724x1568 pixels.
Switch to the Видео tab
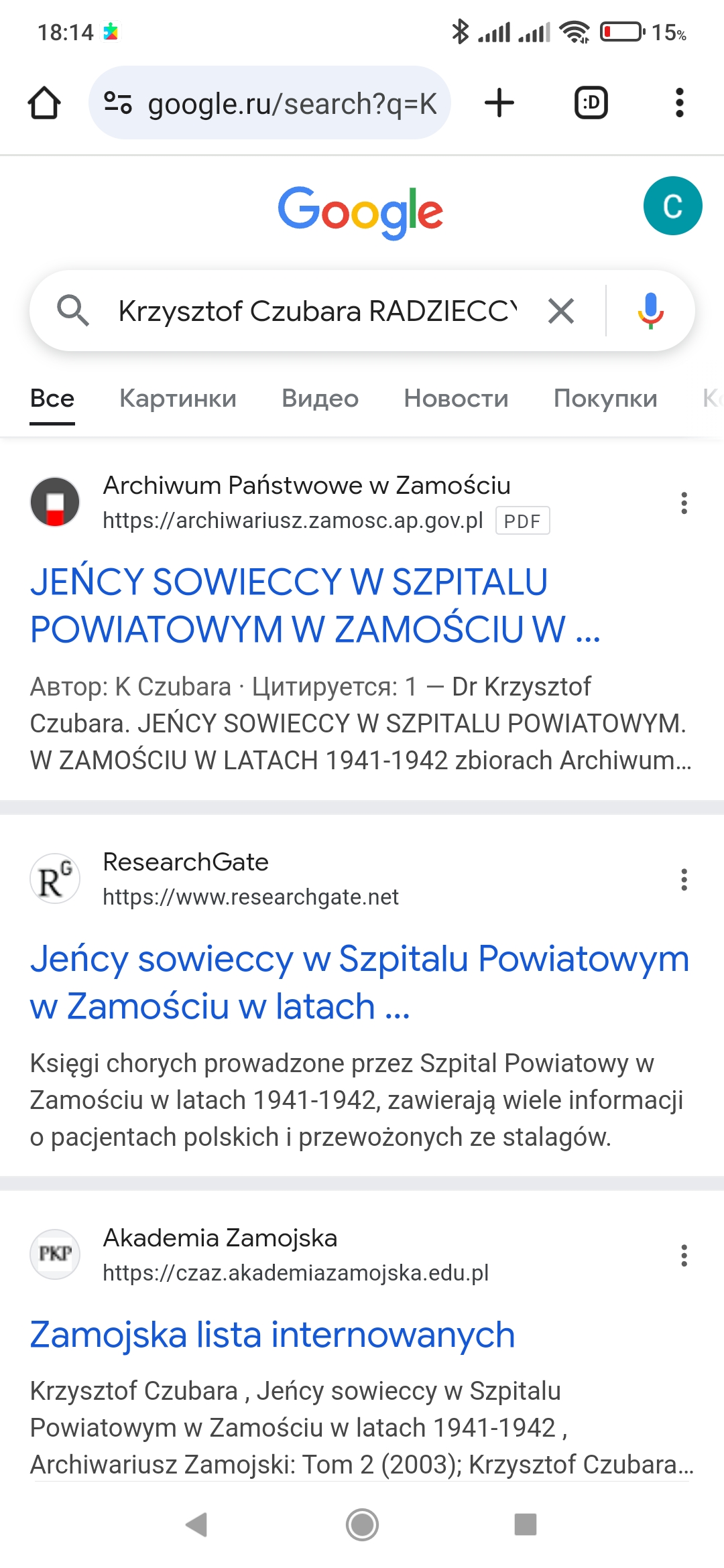pos(320,399)
